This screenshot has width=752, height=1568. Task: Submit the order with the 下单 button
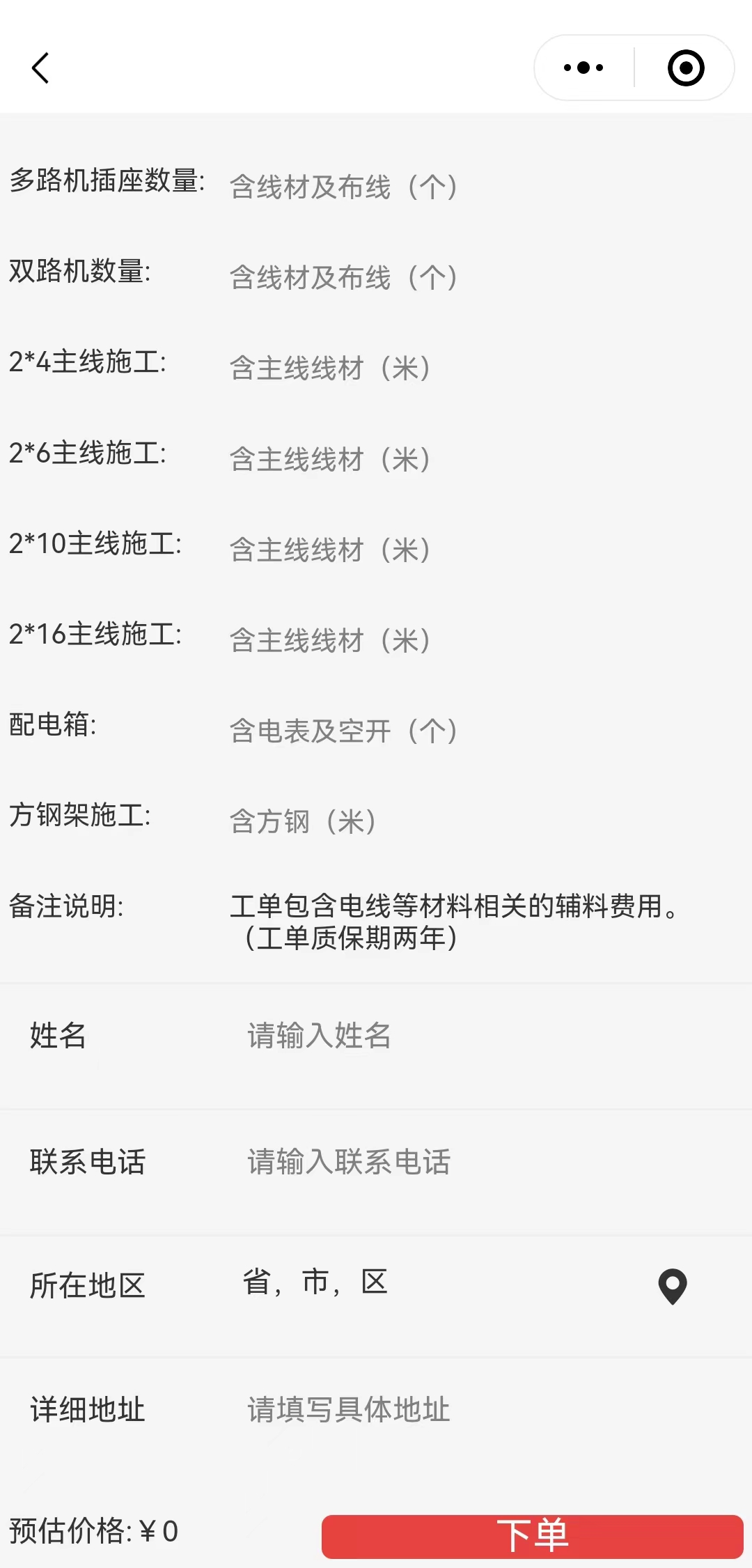(x=533, y=1537)
